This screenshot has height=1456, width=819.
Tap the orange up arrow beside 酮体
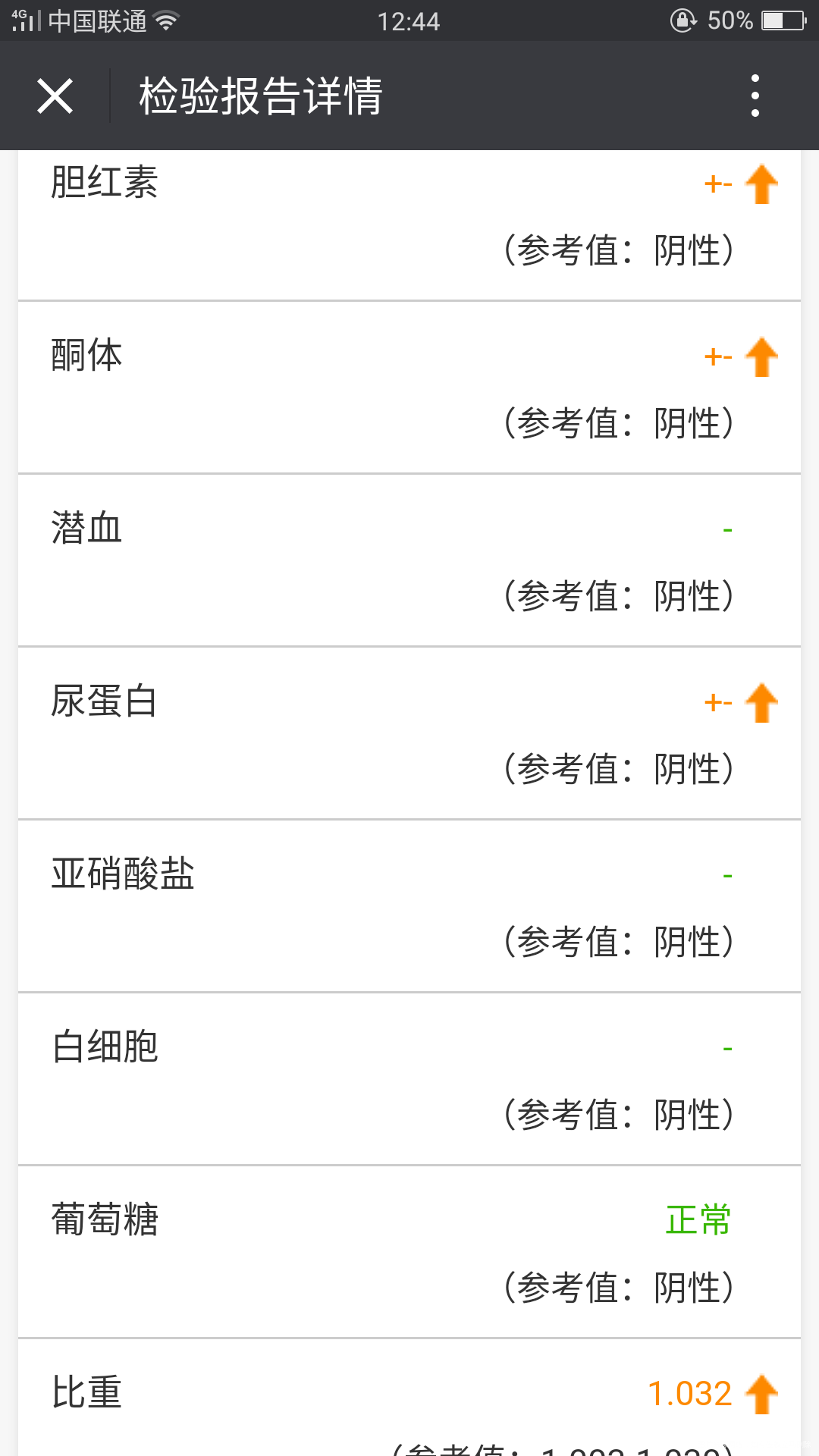pyautogui.click(x=763, y=356)
